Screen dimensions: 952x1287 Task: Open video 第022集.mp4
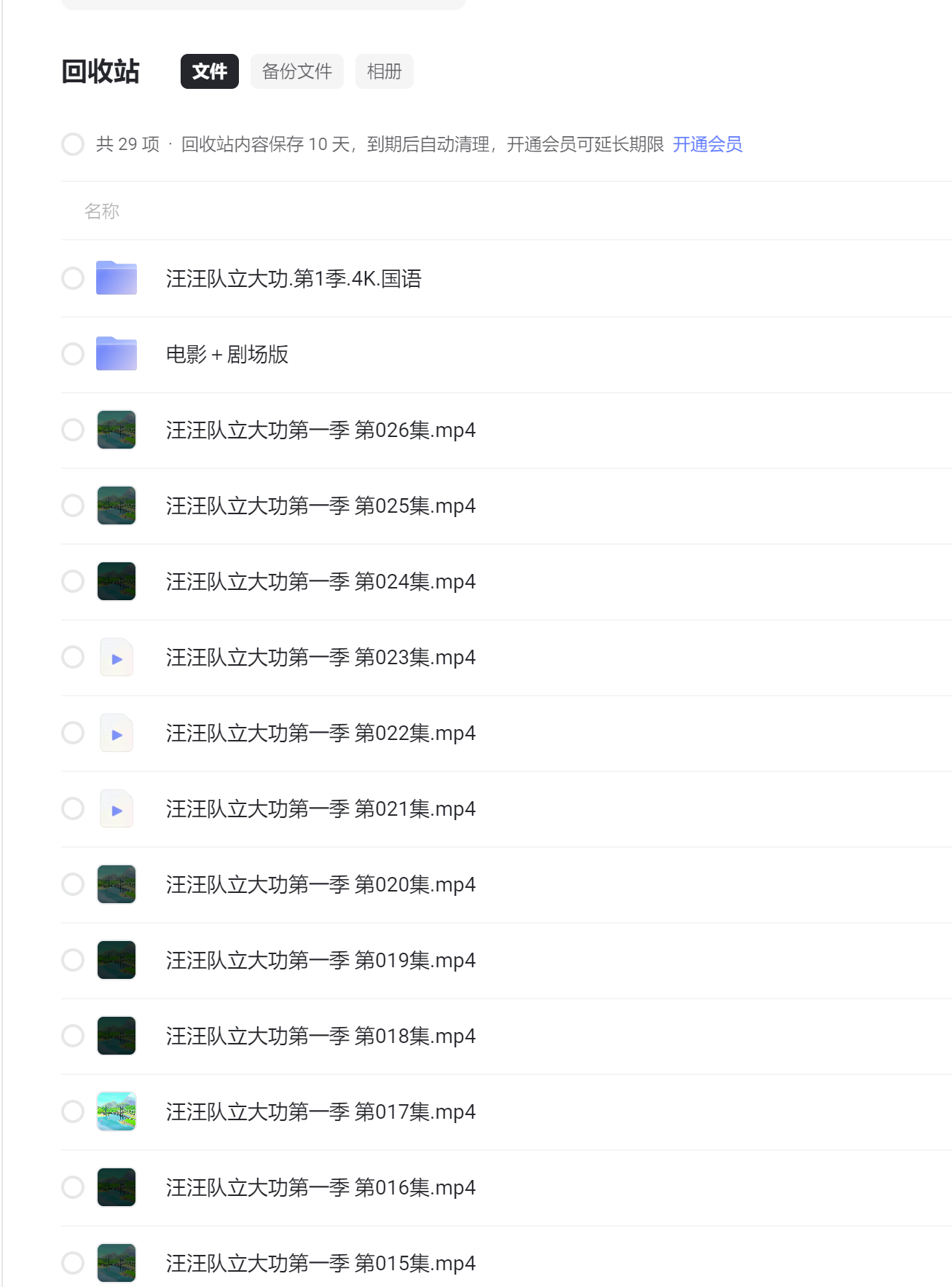(x=320, y=733)
